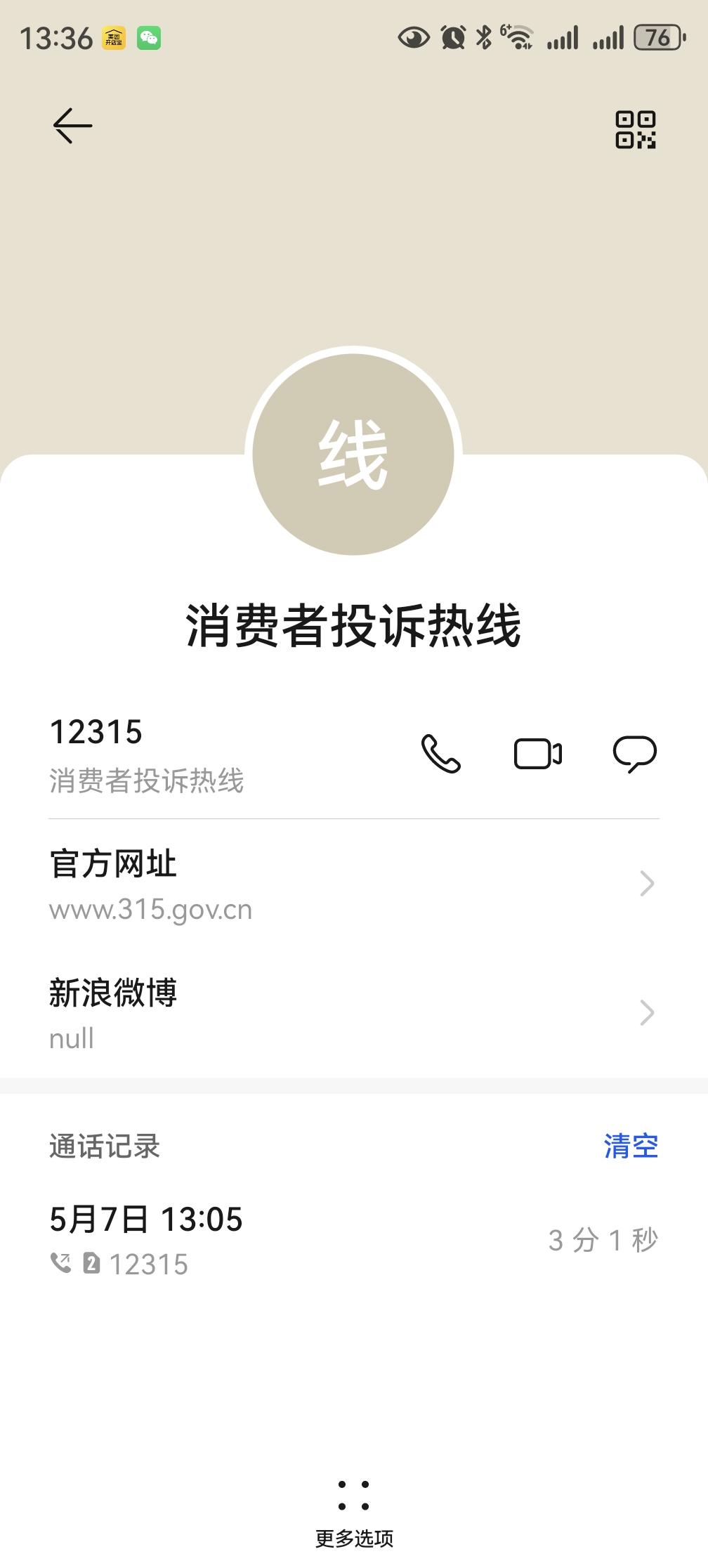Start a video call to 12315

pos(538,754)
